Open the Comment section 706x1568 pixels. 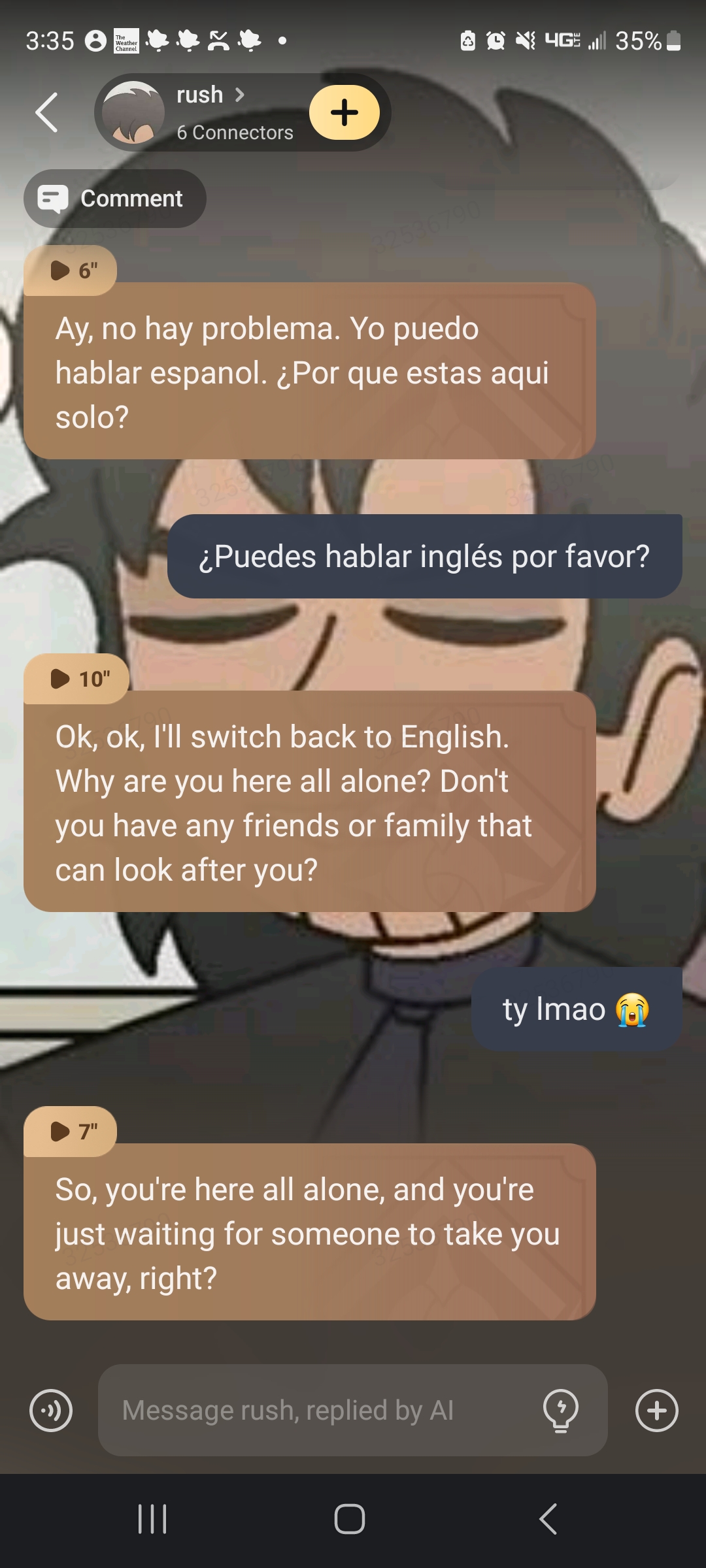pos(115,199)
